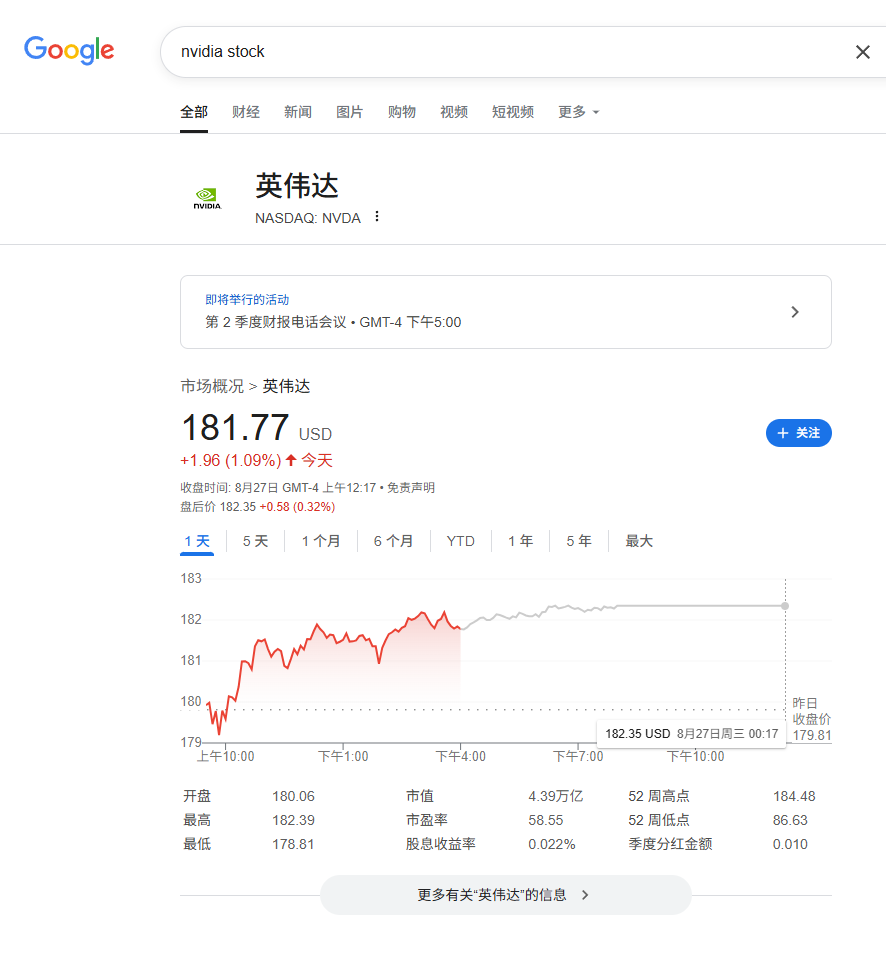This screenshot has height=958, width=886.
Task: Select the 5 天 chart range
Action: coord(255,541)
